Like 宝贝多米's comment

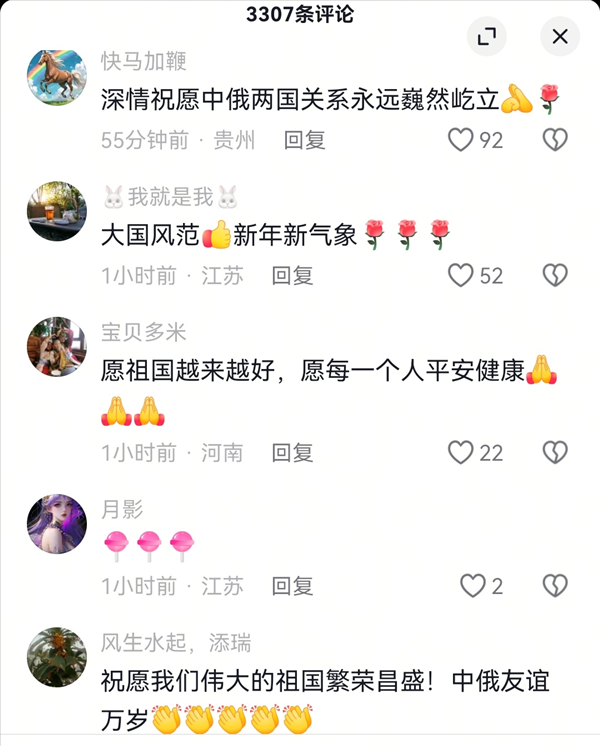pyautogui.click(x=461, y=453)
